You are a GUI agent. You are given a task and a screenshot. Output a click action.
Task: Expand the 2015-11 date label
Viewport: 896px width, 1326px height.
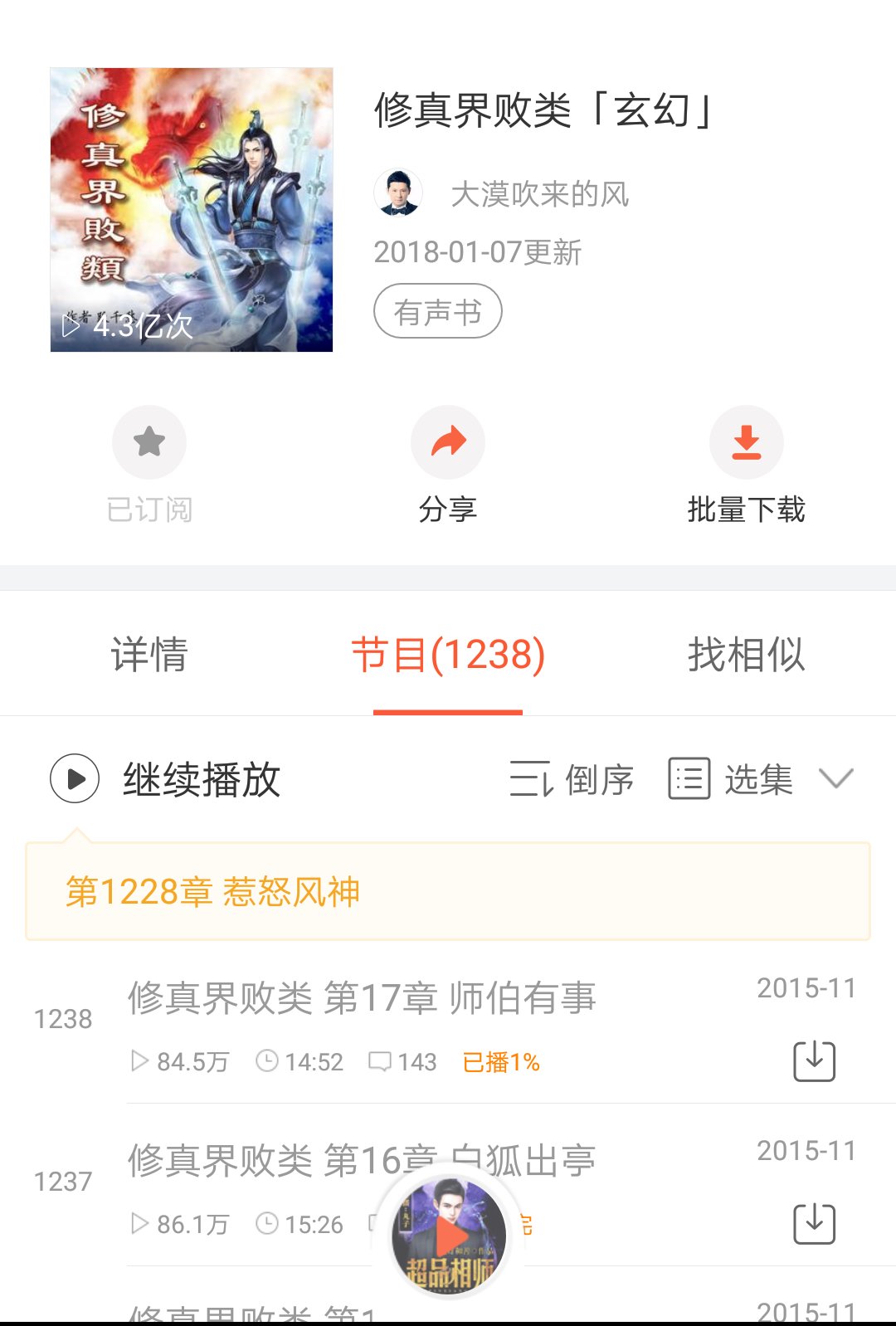point(806,987)
